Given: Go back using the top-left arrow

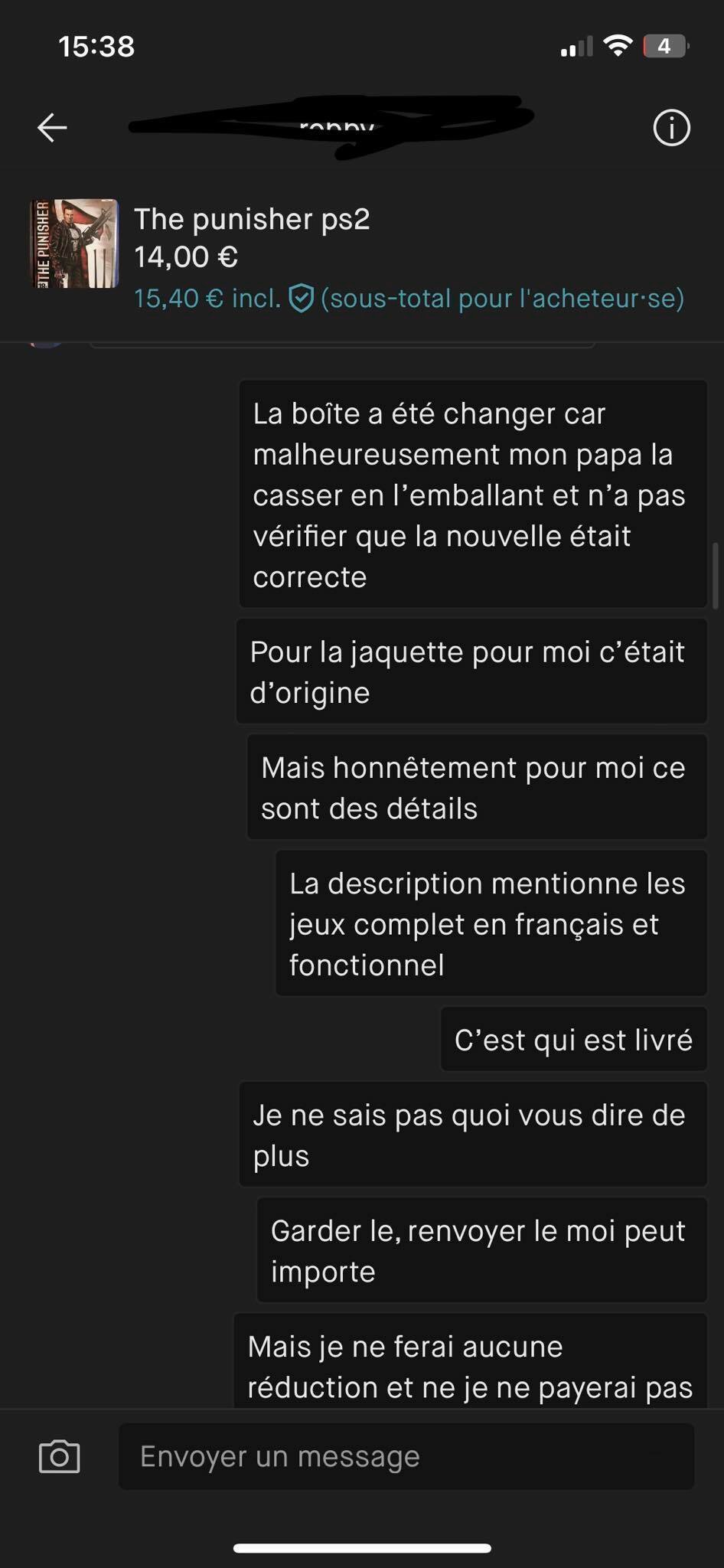Looking at the screenshot, I should tap(52, 127).
